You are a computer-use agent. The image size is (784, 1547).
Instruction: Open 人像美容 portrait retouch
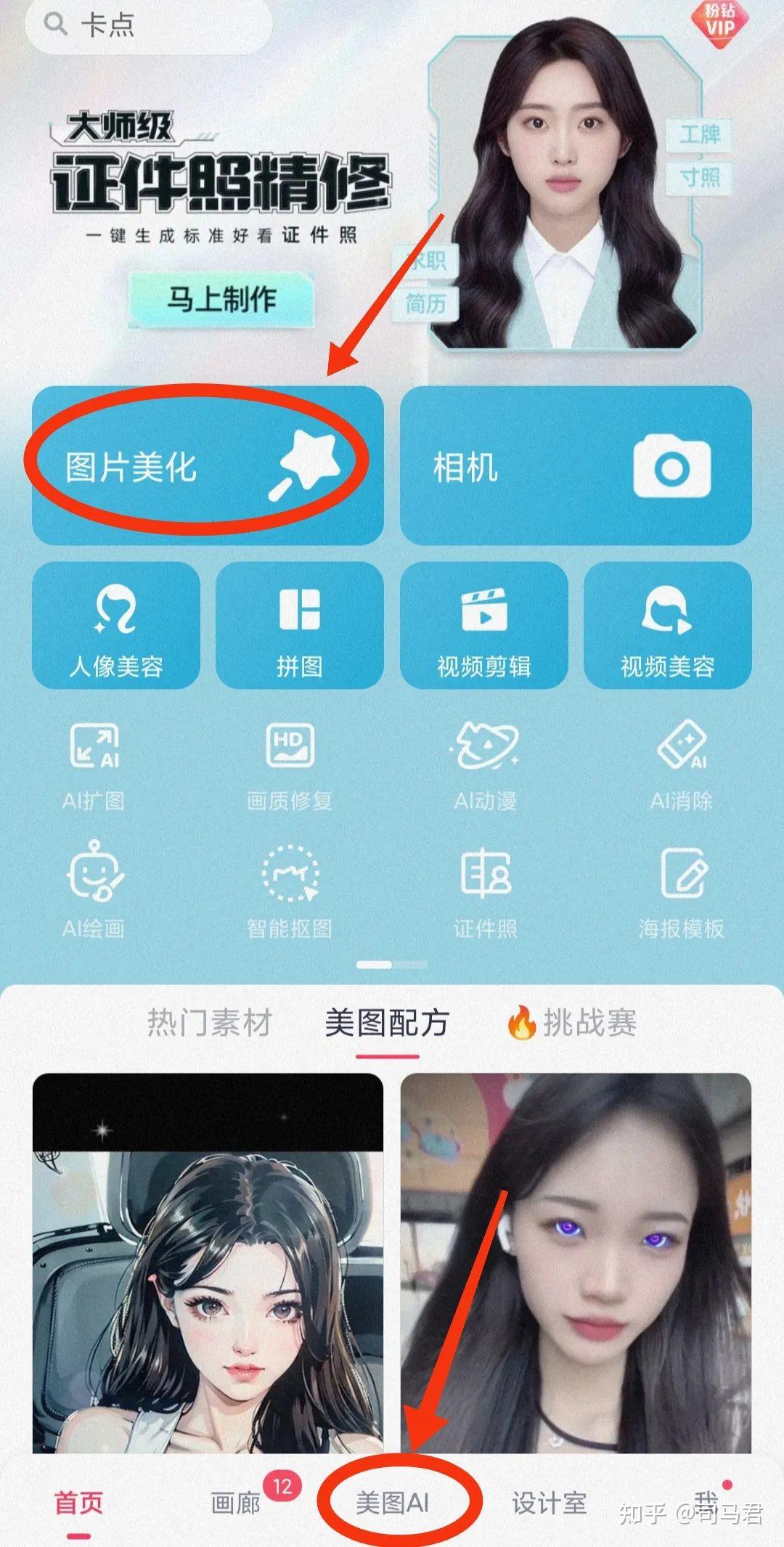pyautogui.click(x=116, y=625)
